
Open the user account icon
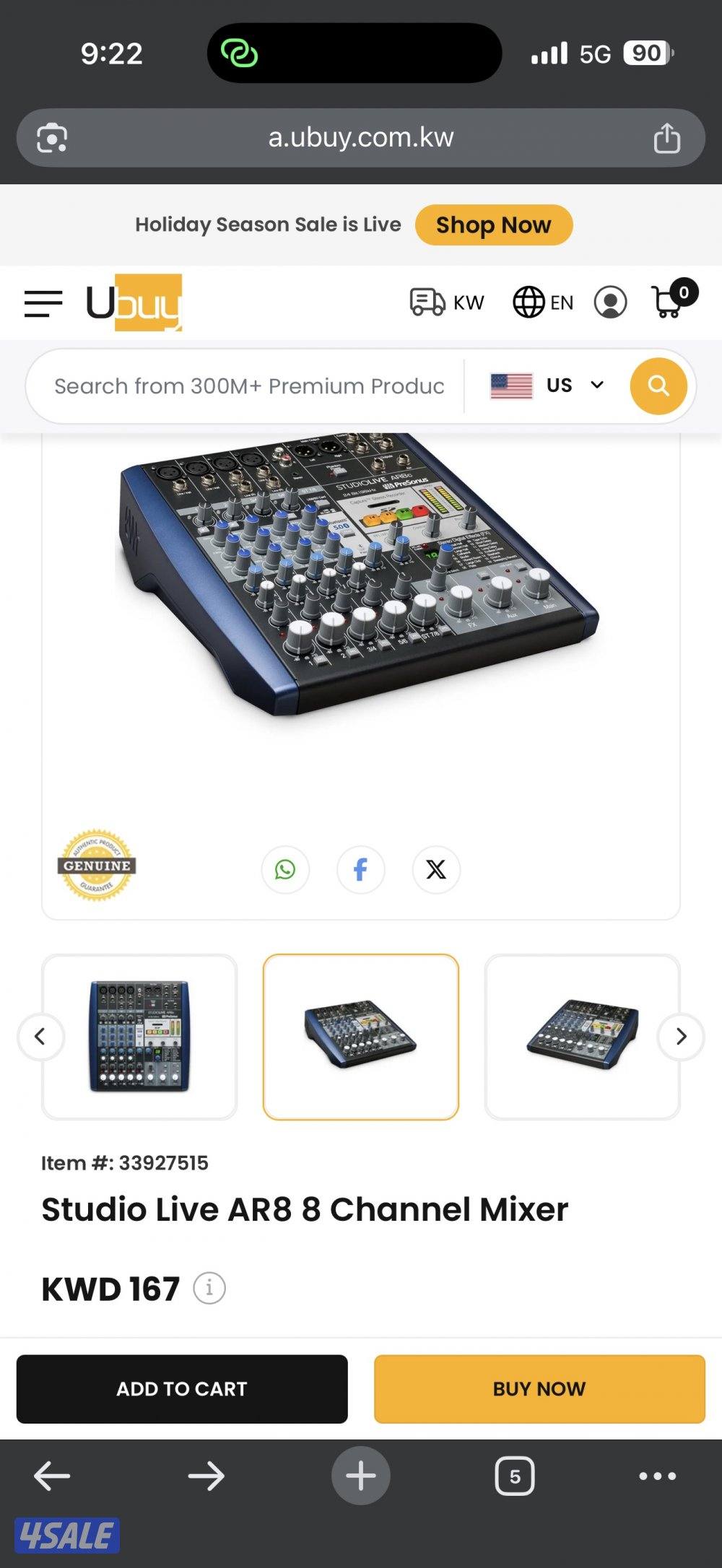click(x=610, y=302)
